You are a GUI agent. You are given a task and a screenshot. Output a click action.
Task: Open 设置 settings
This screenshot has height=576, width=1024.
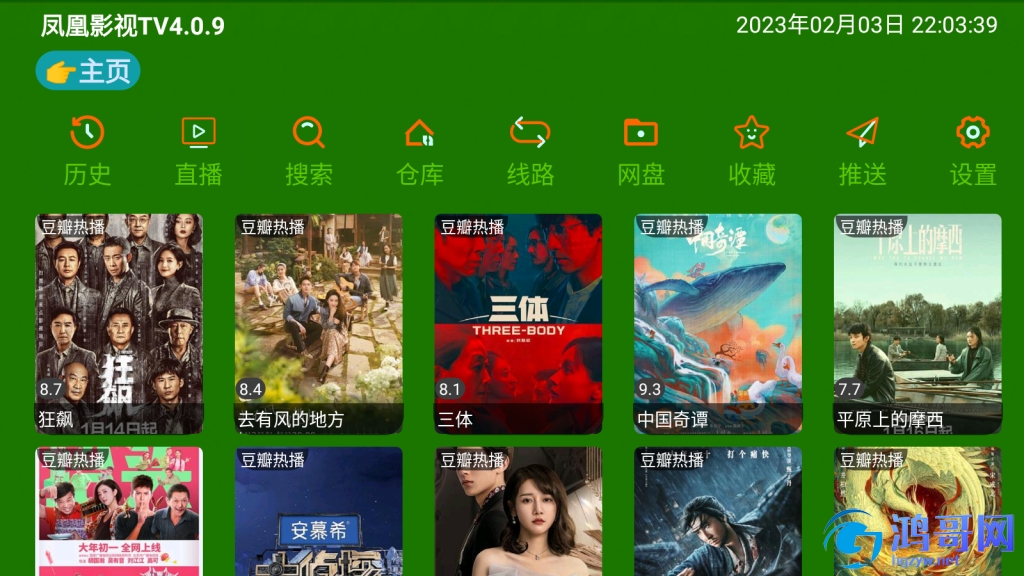point(973,151)
